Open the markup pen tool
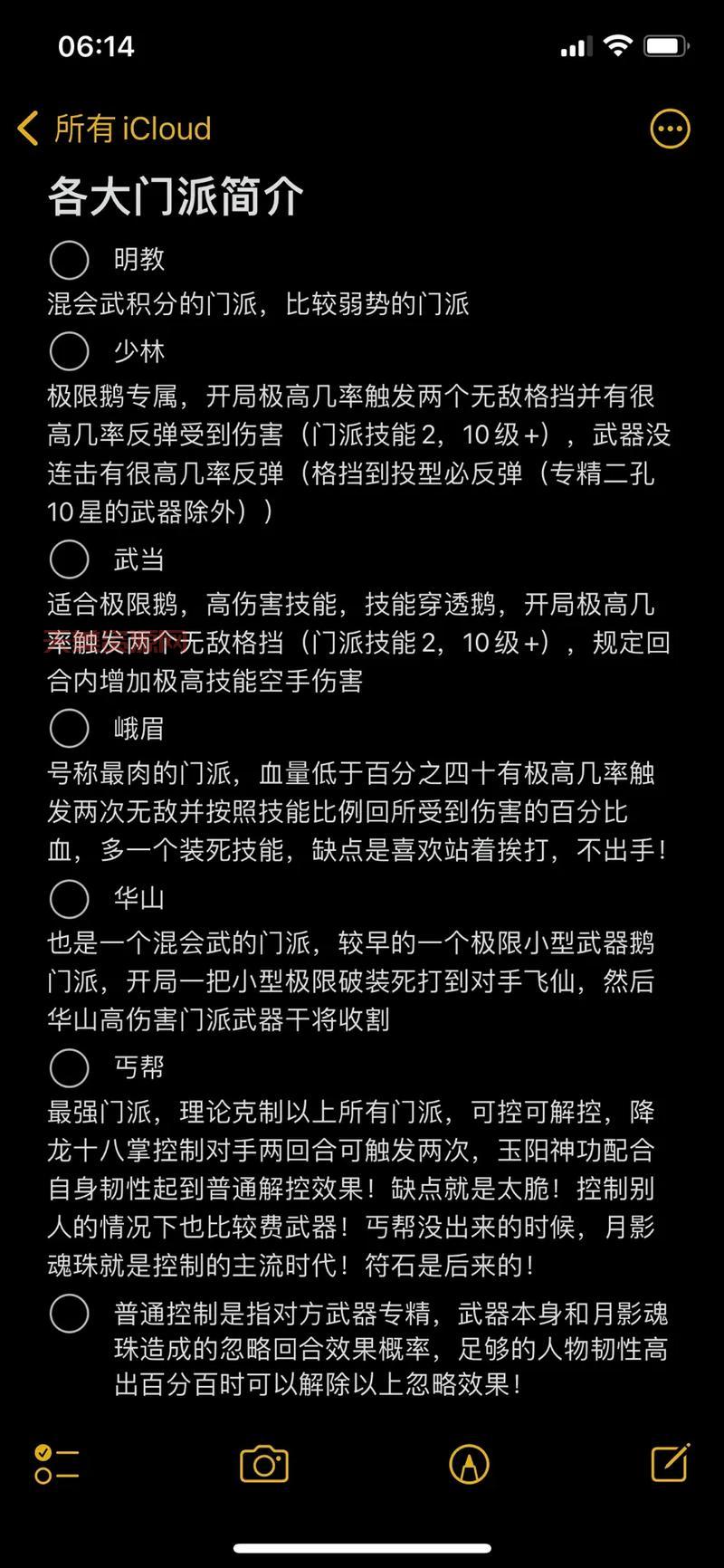724x1568 pixels. tap(469, 1464)
